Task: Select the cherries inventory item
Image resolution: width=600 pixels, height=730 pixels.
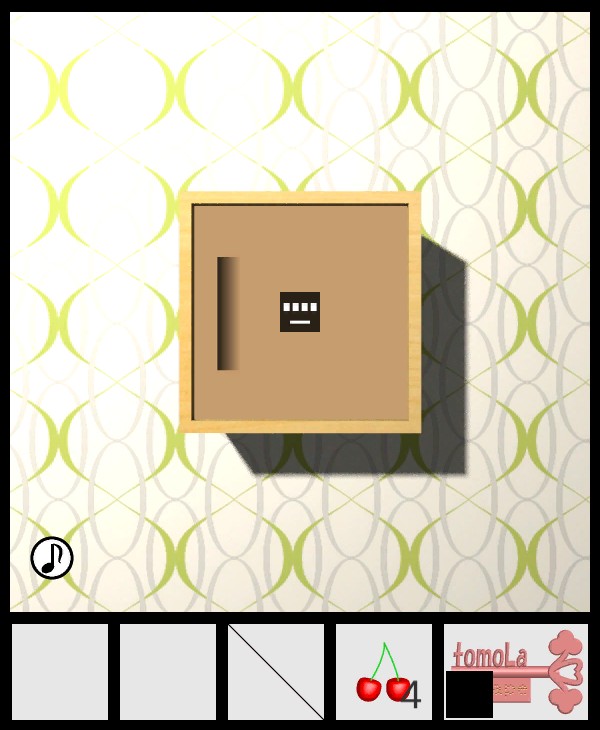Action: pyautogui.click(x=383, y=672)
